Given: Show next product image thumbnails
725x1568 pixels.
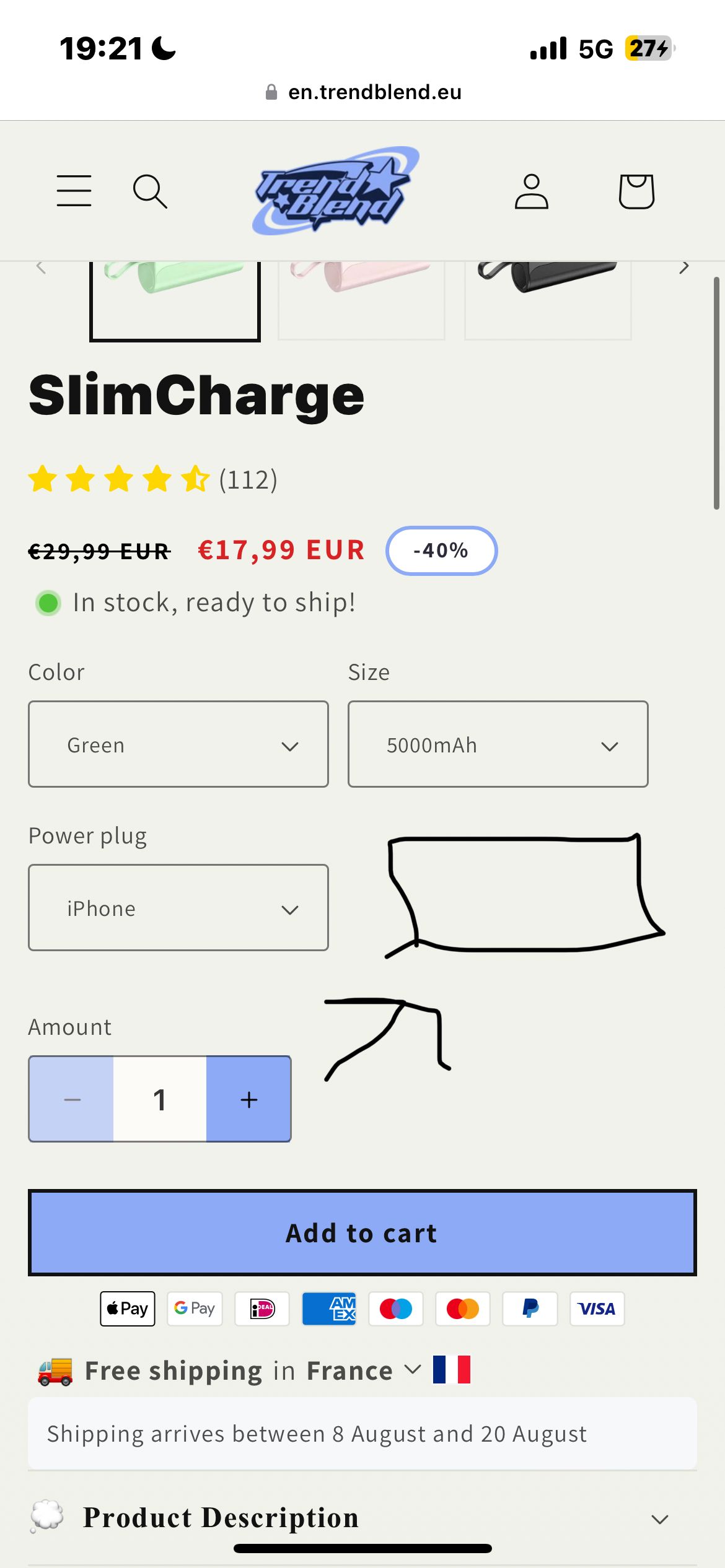Looking at the screenshot, I should pos(683,268).
